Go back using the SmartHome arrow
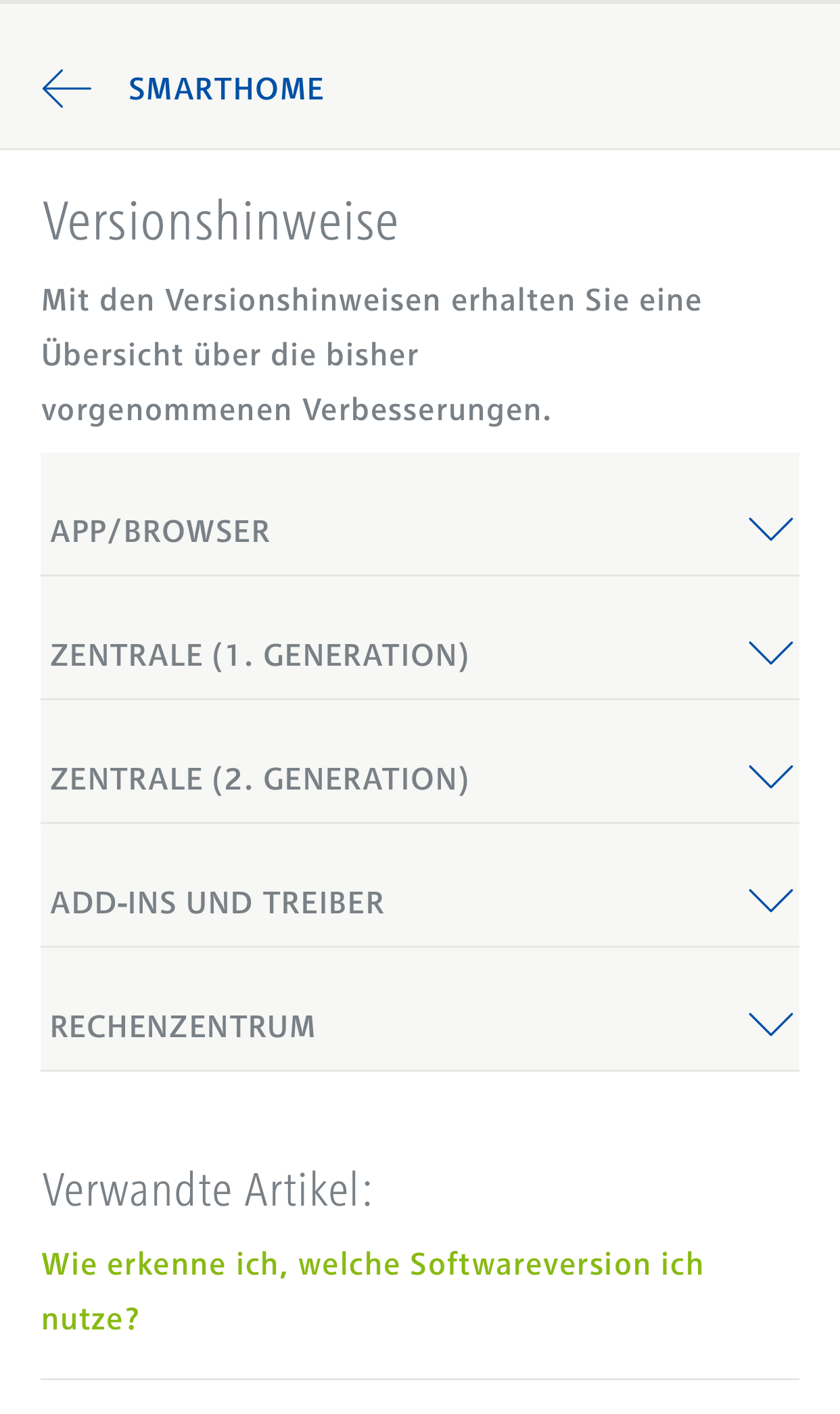This screenshot has height=1414, width=840. click(x=66, y=89)
